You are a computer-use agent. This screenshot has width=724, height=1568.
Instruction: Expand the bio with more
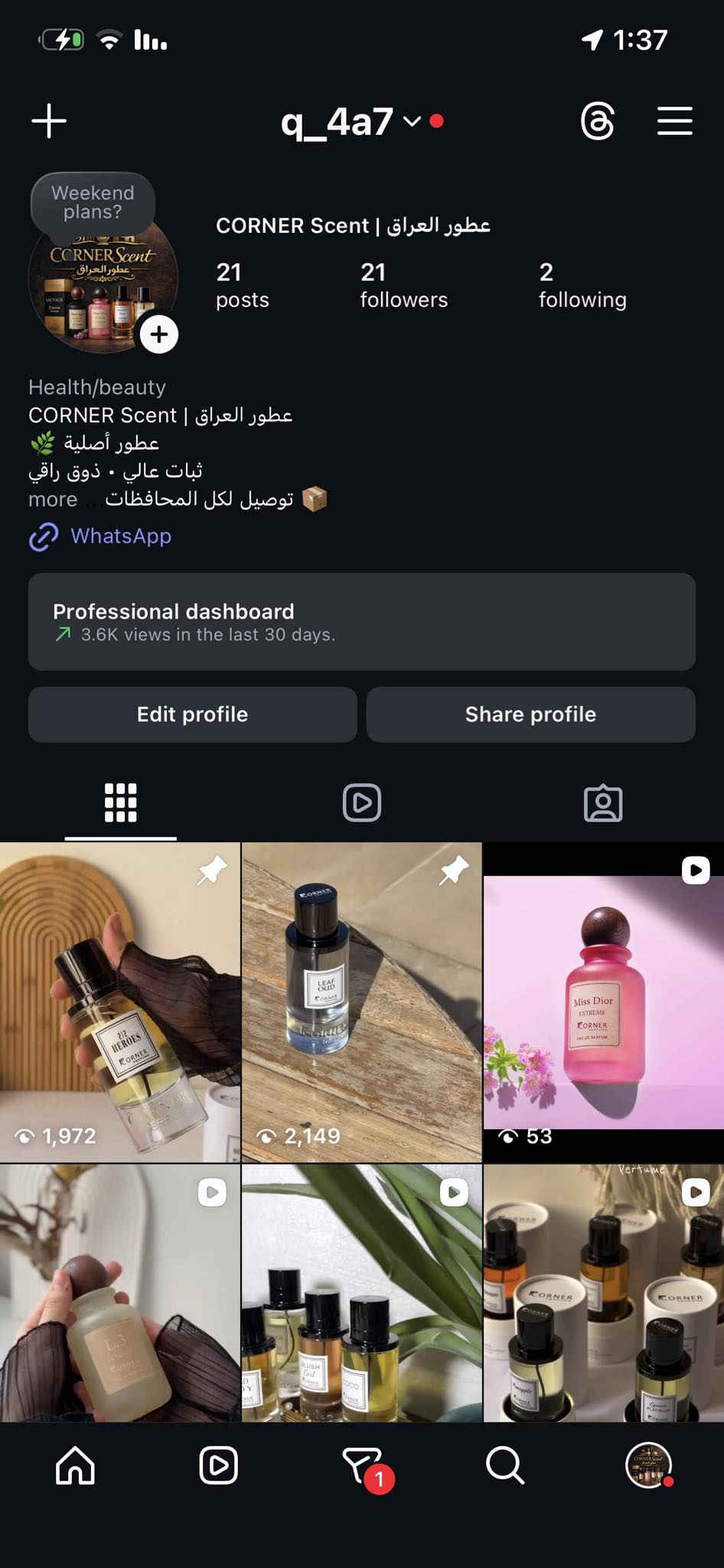point(53,500)
